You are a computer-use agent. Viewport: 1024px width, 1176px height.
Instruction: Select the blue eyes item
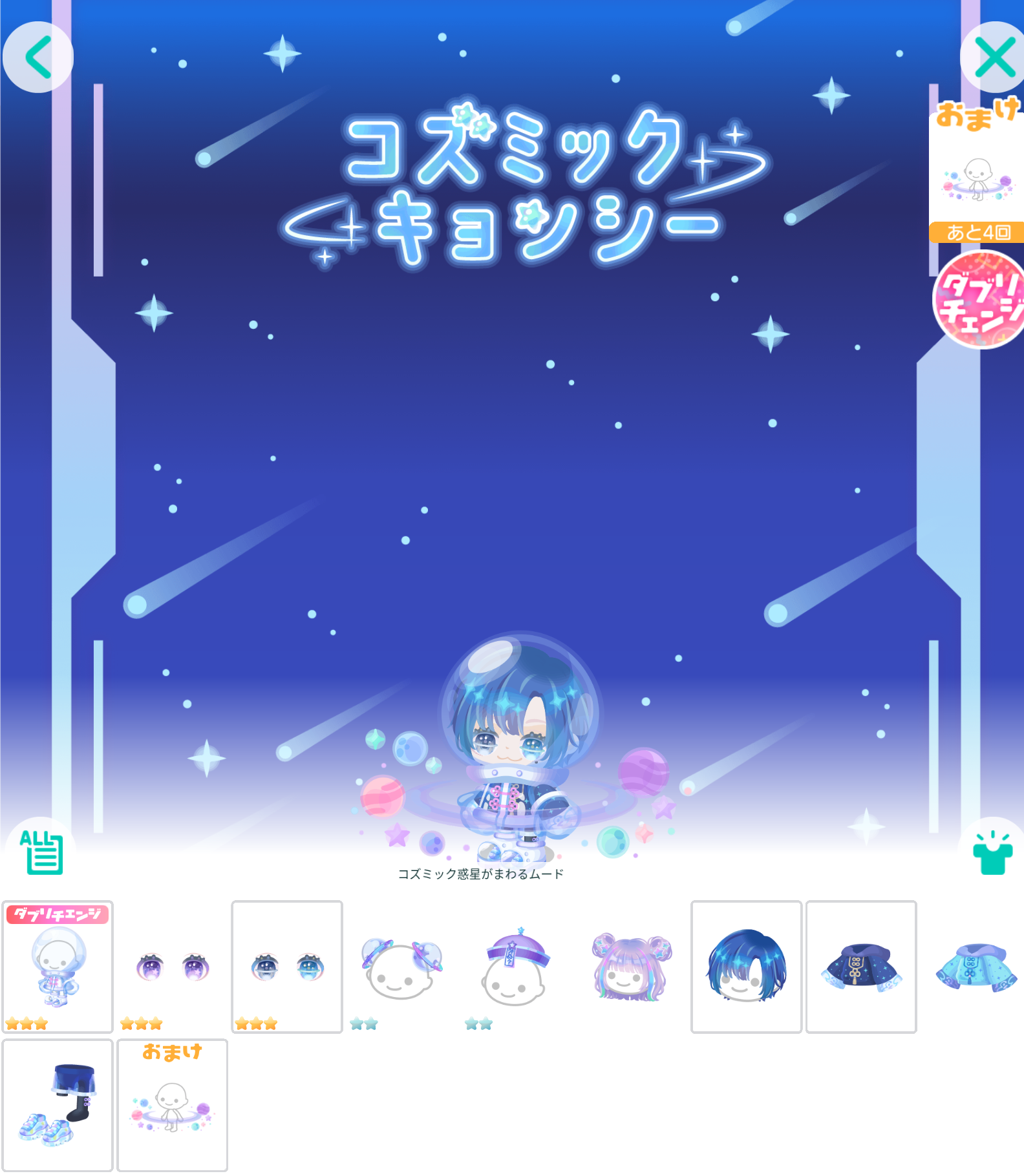(x=287, y=967)
